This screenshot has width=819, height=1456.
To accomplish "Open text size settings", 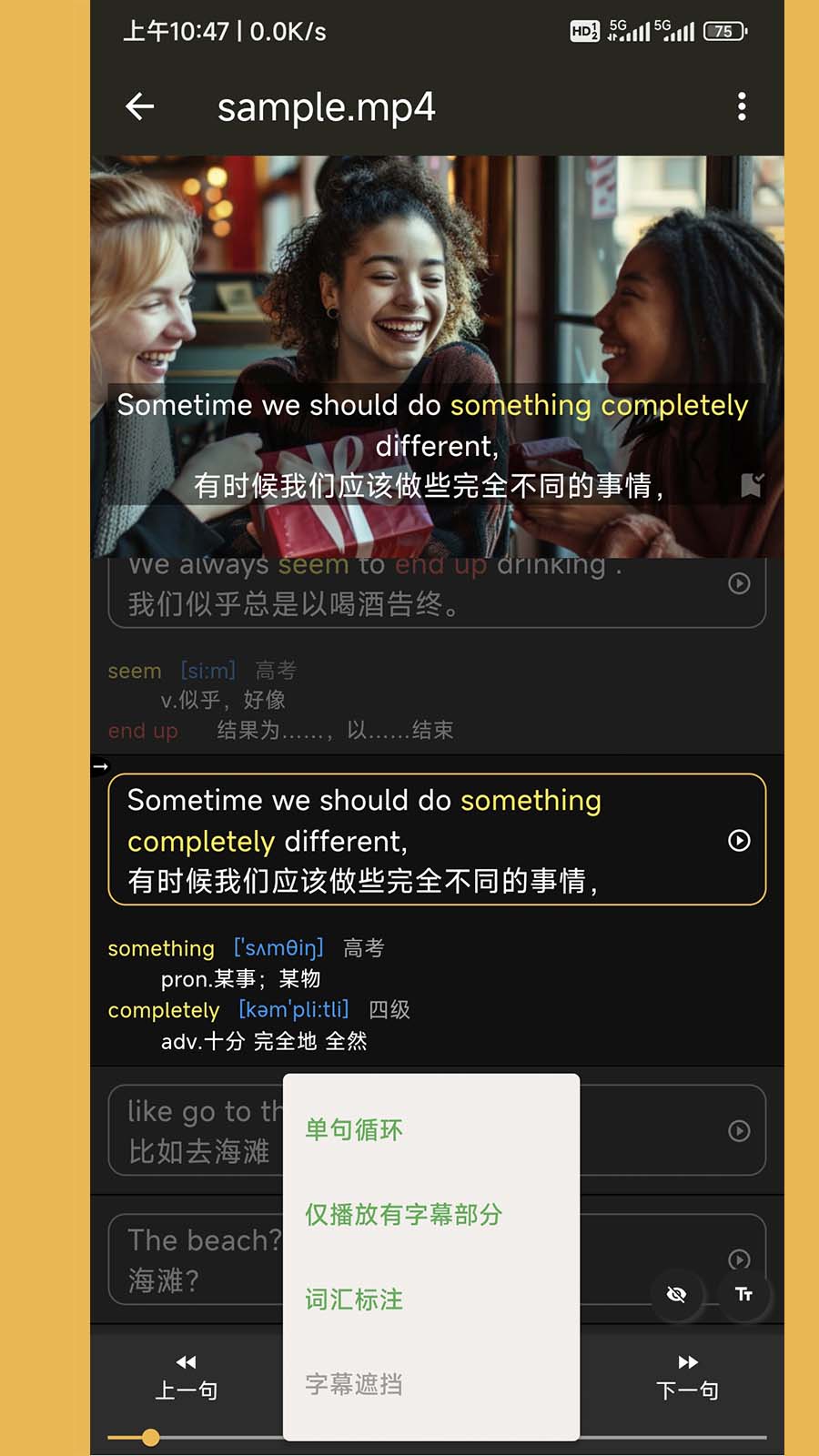I will coord(743,1294).
